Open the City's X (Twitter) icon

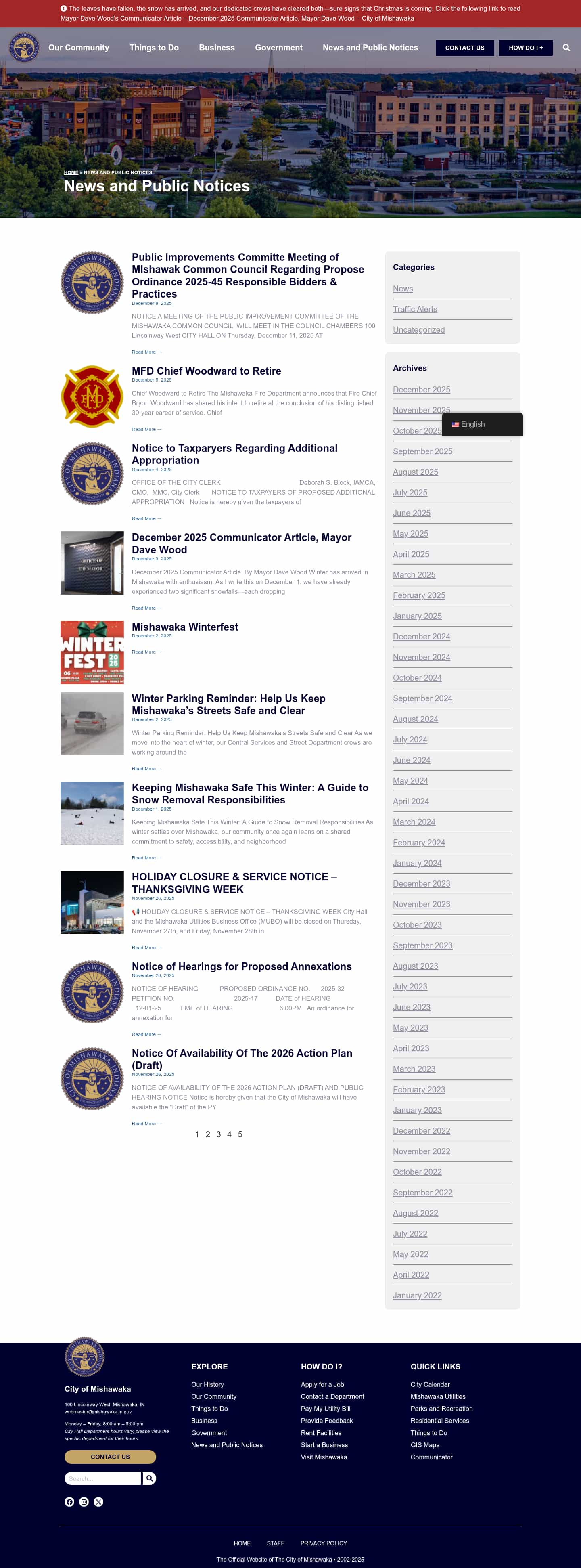pos(98,1501)
